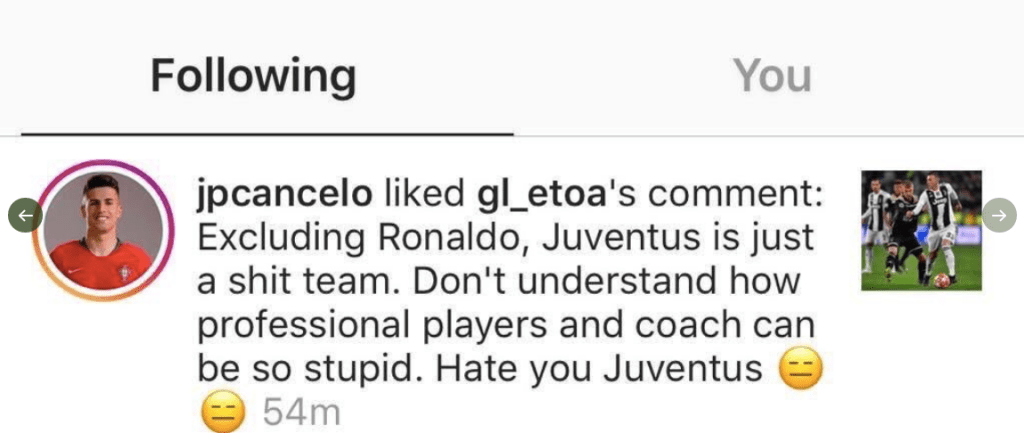This screenshot has height=433, width=1024.
Task: Open jpcancelo's profile picture
Action: (x=103, y=231)
